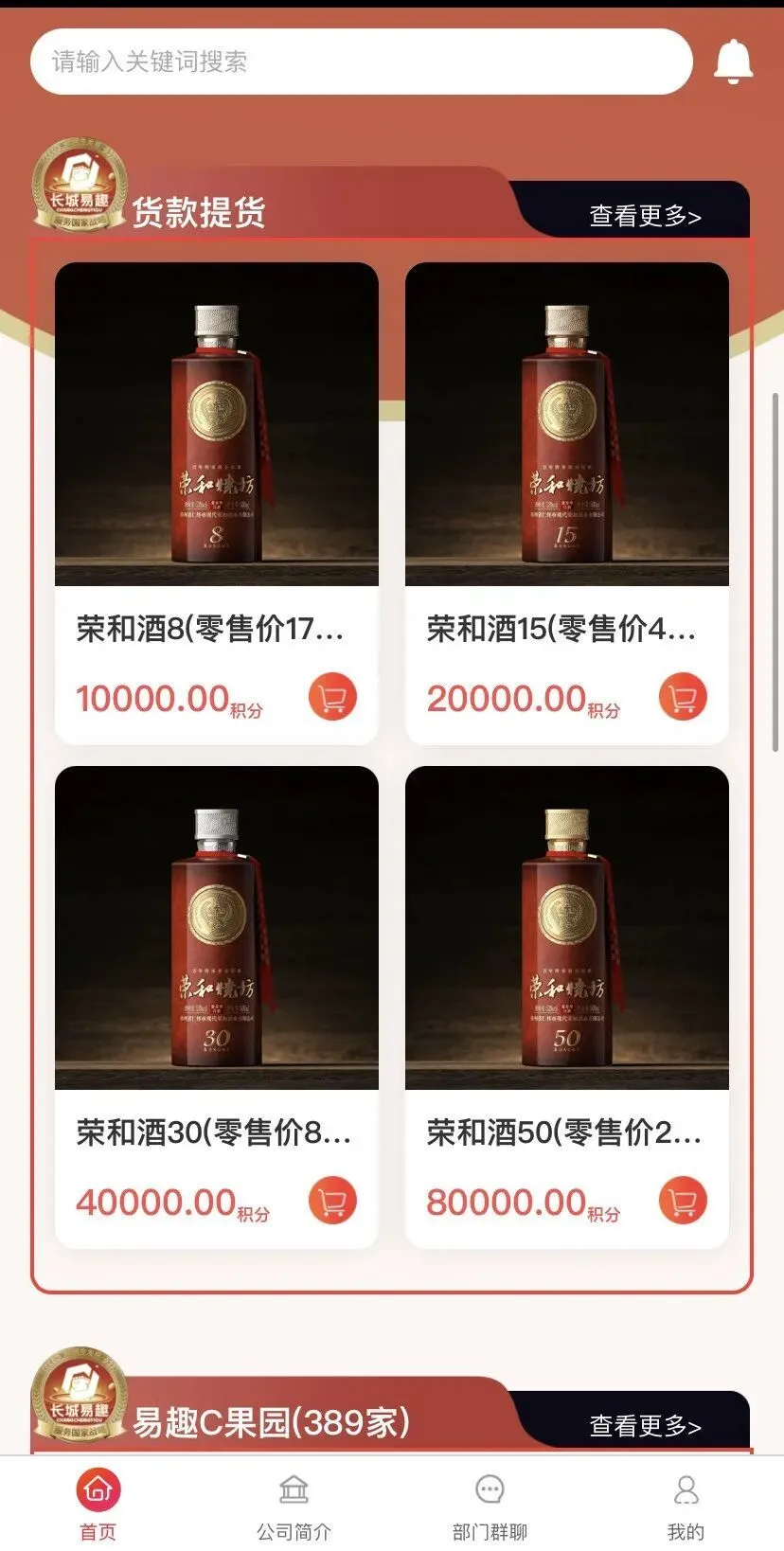The height and width of the screenshot is (1551, 784).
Task: Open the notifications bell
Action: pyautogui.click(x=733, y=62)
